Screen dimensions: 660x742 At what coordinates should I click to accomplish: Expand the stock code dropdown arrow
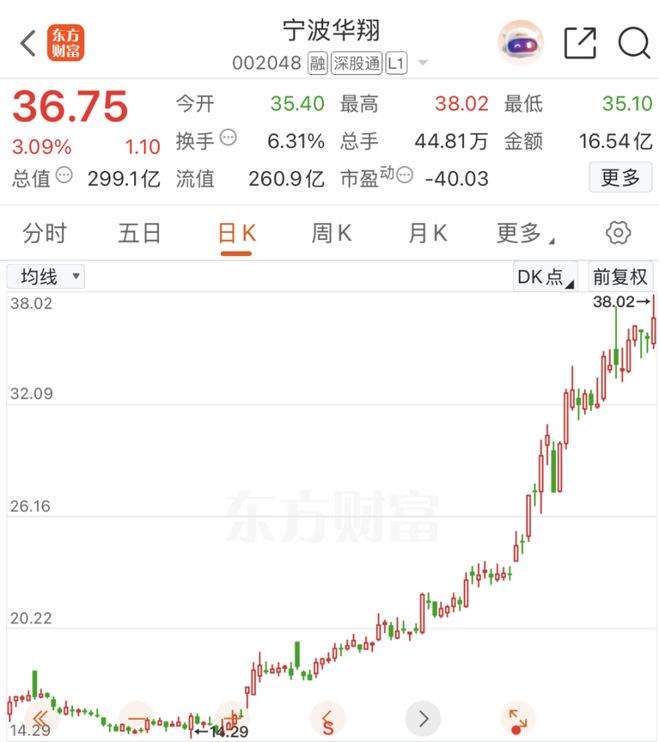click(x=423, y=64)
